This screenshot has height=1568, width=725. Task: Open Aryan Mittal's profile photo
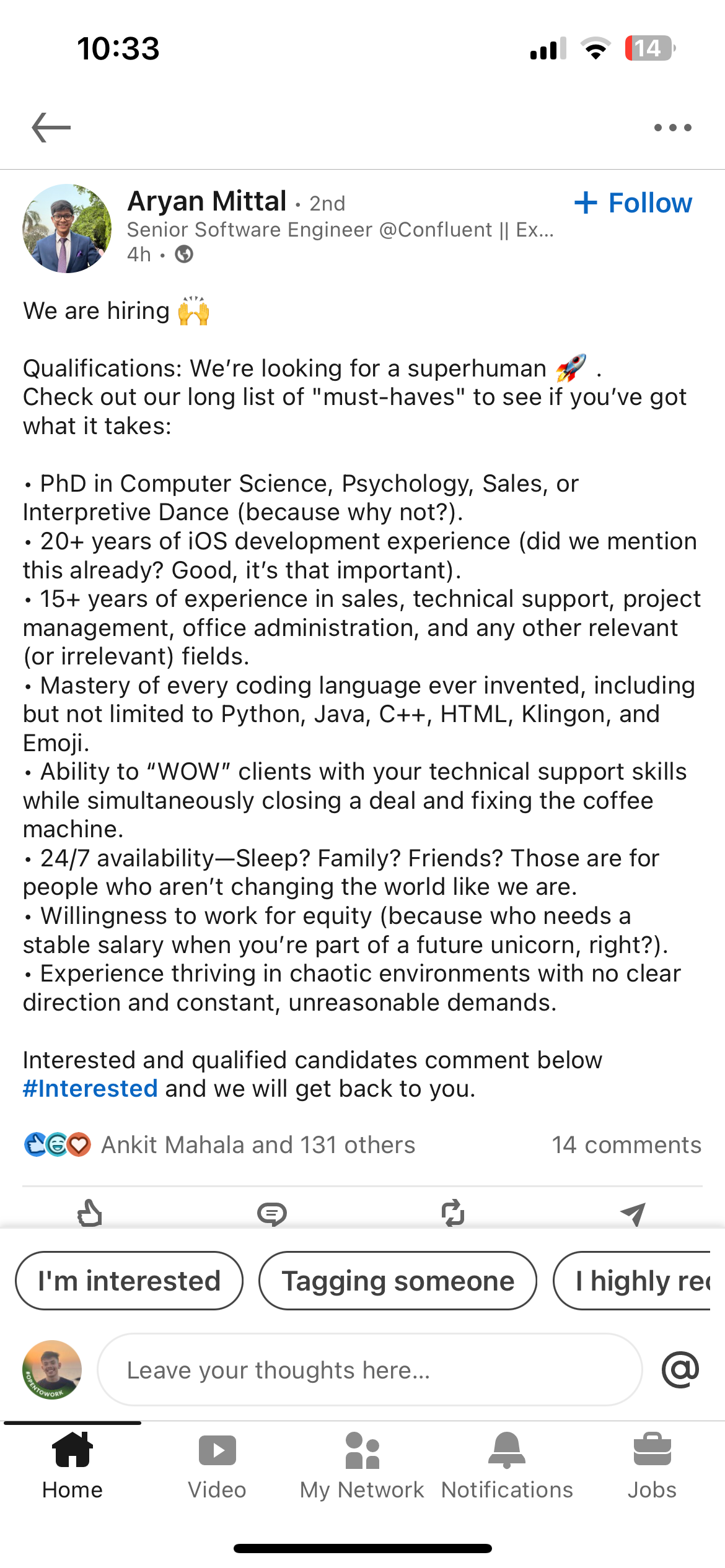point(67,228)
